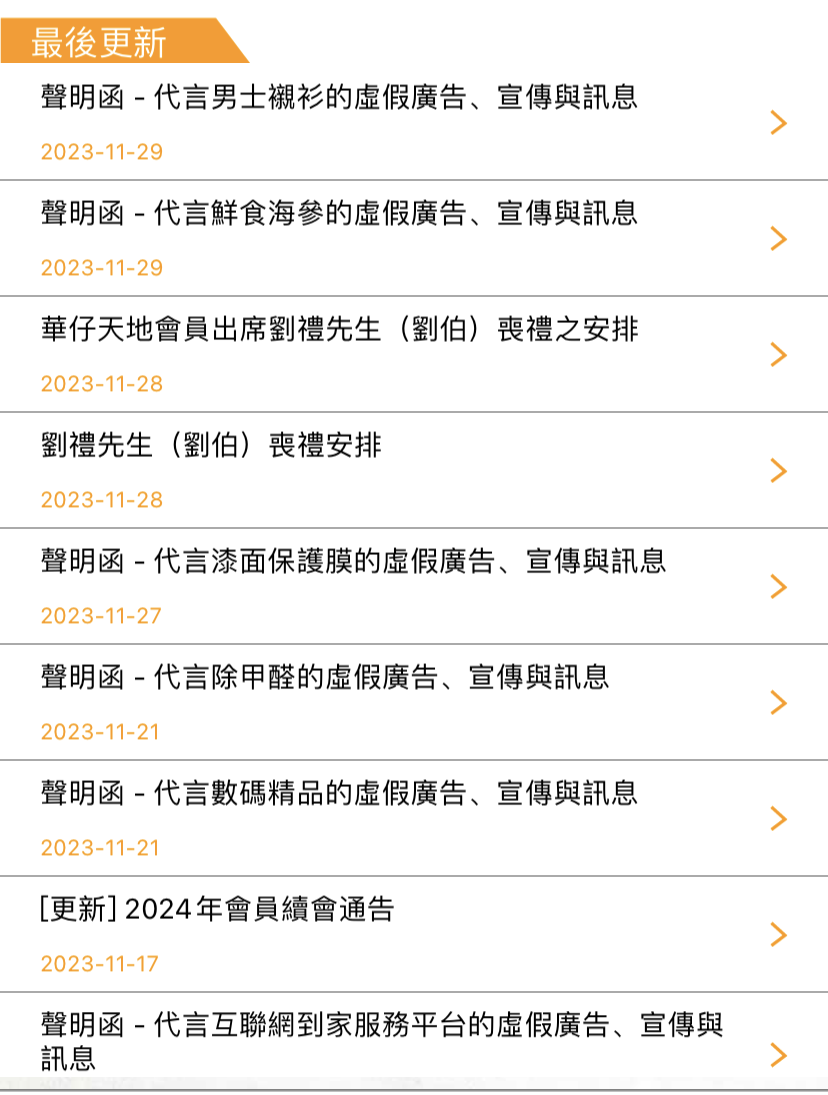Tap the chevron for 華仔天地會員出席劉禮先生喪禮之安排
The width and height of the screenshot is (828, 1095).
tap(779, 354)
